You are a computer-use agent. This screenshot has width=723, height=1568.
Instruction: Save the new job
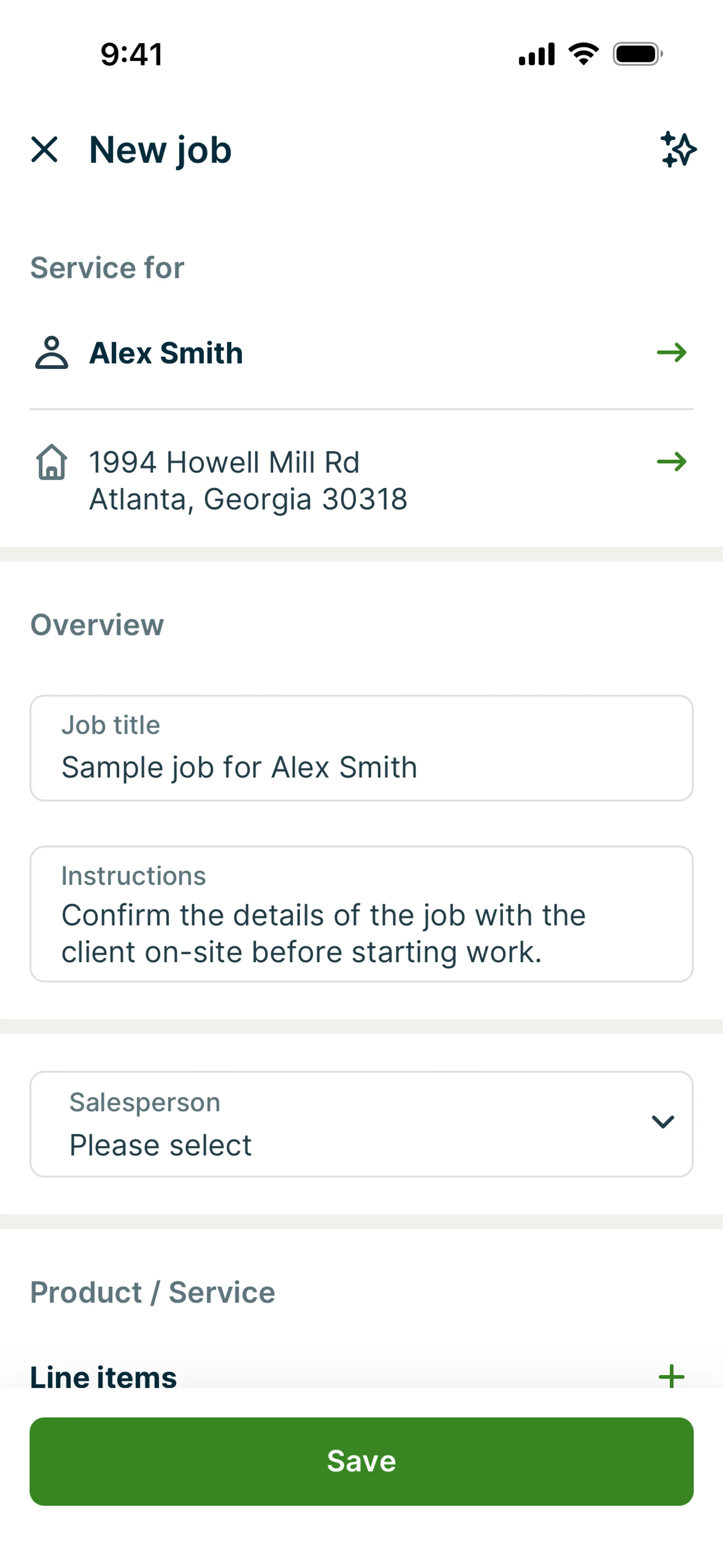pos(361,1461)
